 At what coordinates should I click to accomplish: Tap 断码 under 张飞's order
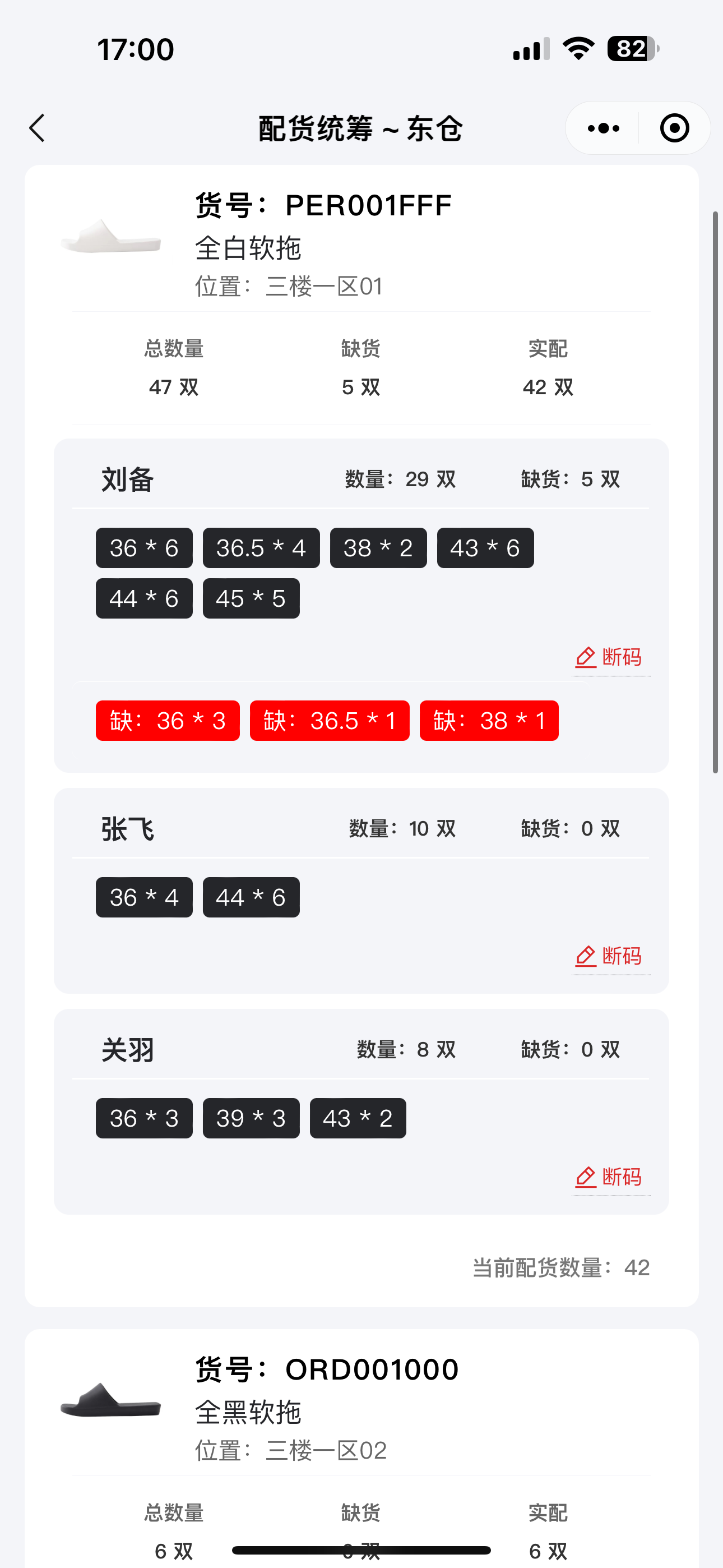click(610, 956)
